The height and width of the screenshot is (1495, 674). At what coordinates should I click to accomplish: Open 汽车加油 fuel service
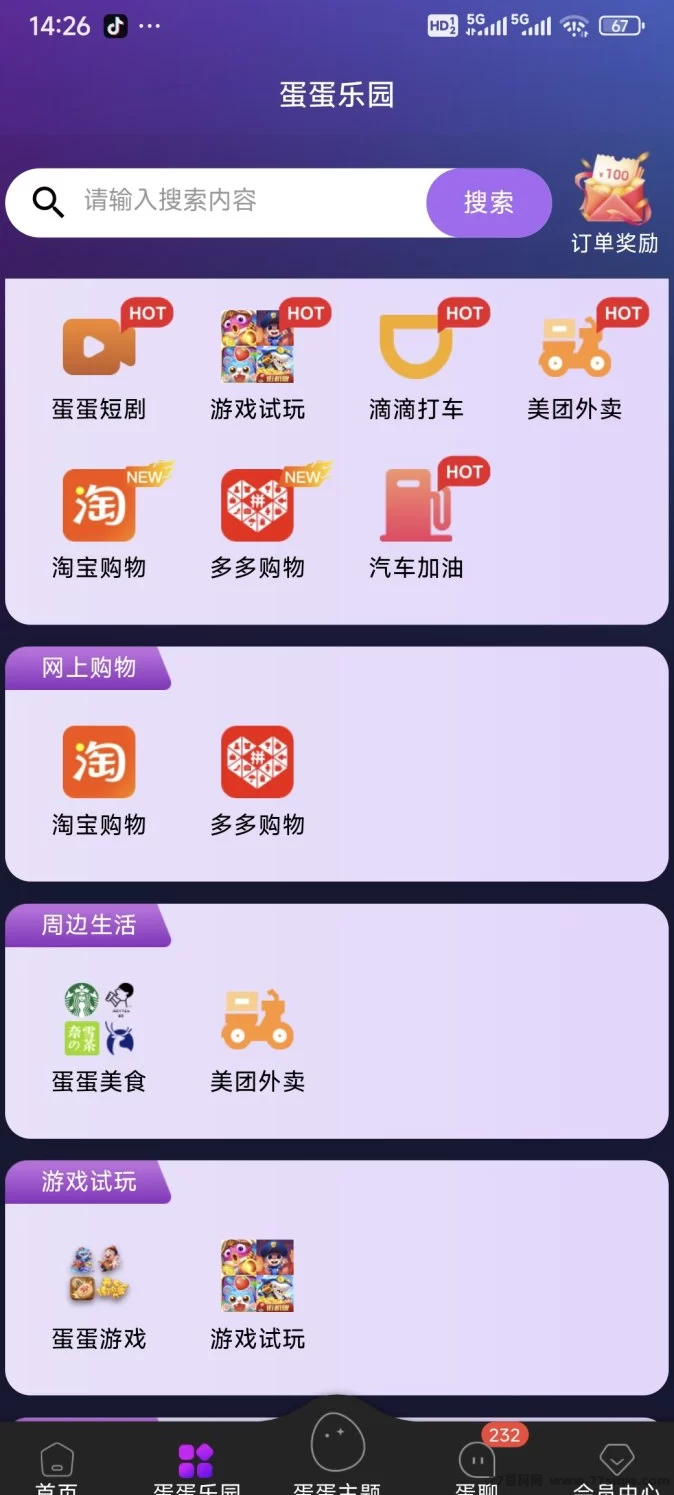click(416, 520)
